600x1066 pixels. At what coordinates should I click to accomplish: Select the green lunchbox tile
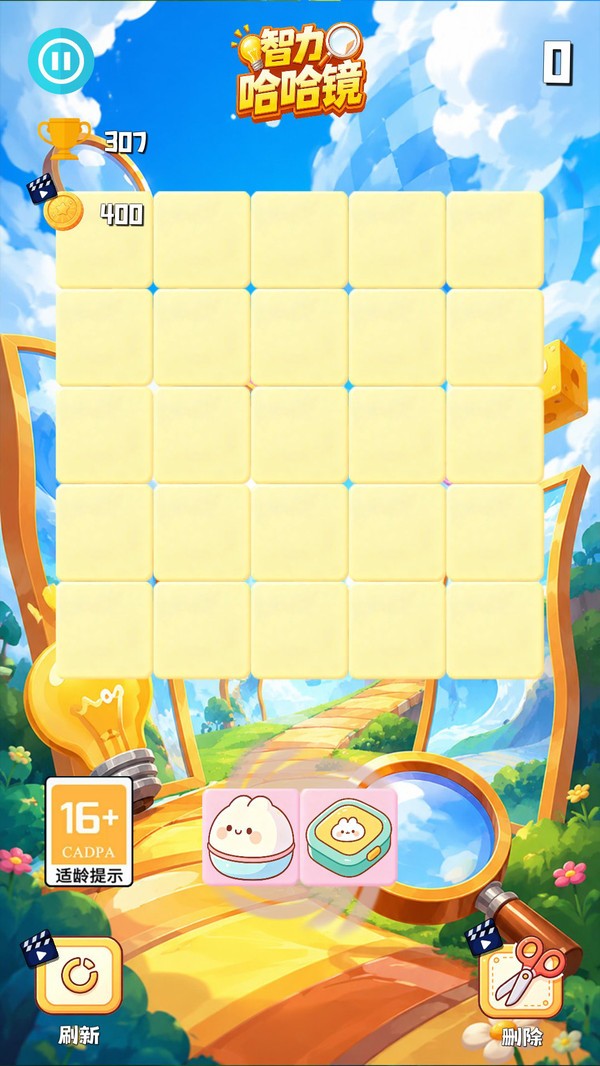(x=349, y=837)
